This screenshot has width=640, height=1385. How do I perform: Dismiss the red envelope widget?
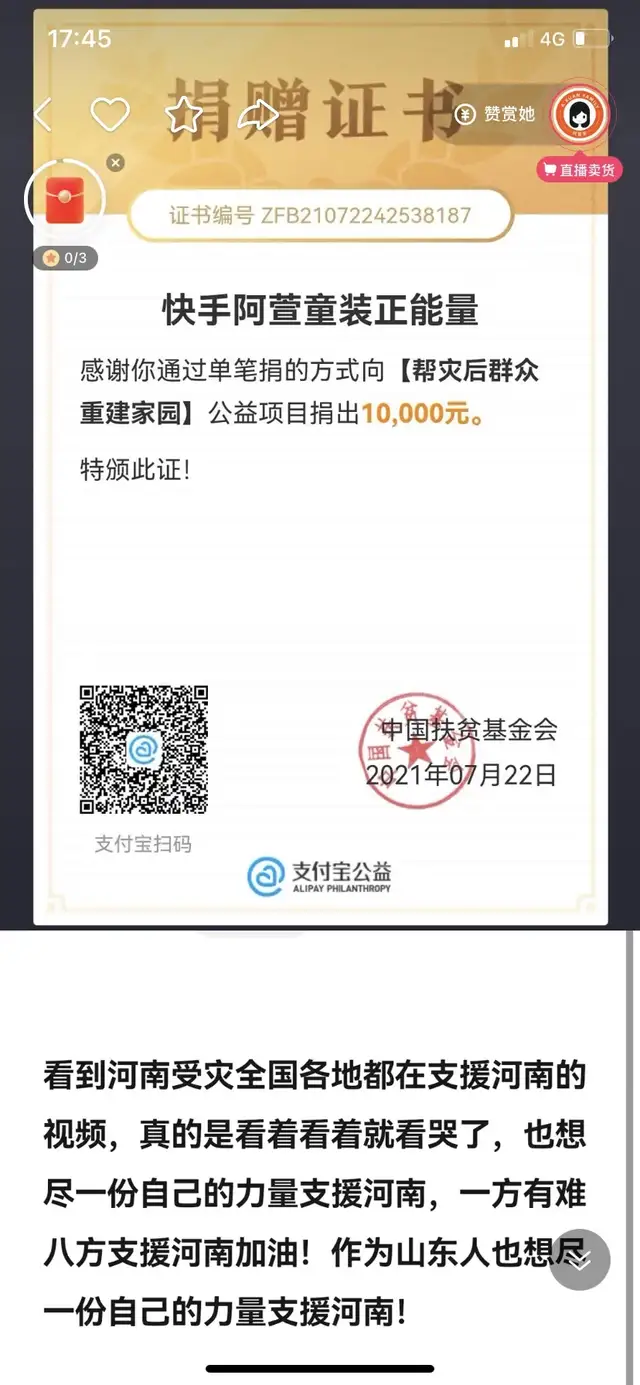tap(116, 163)
